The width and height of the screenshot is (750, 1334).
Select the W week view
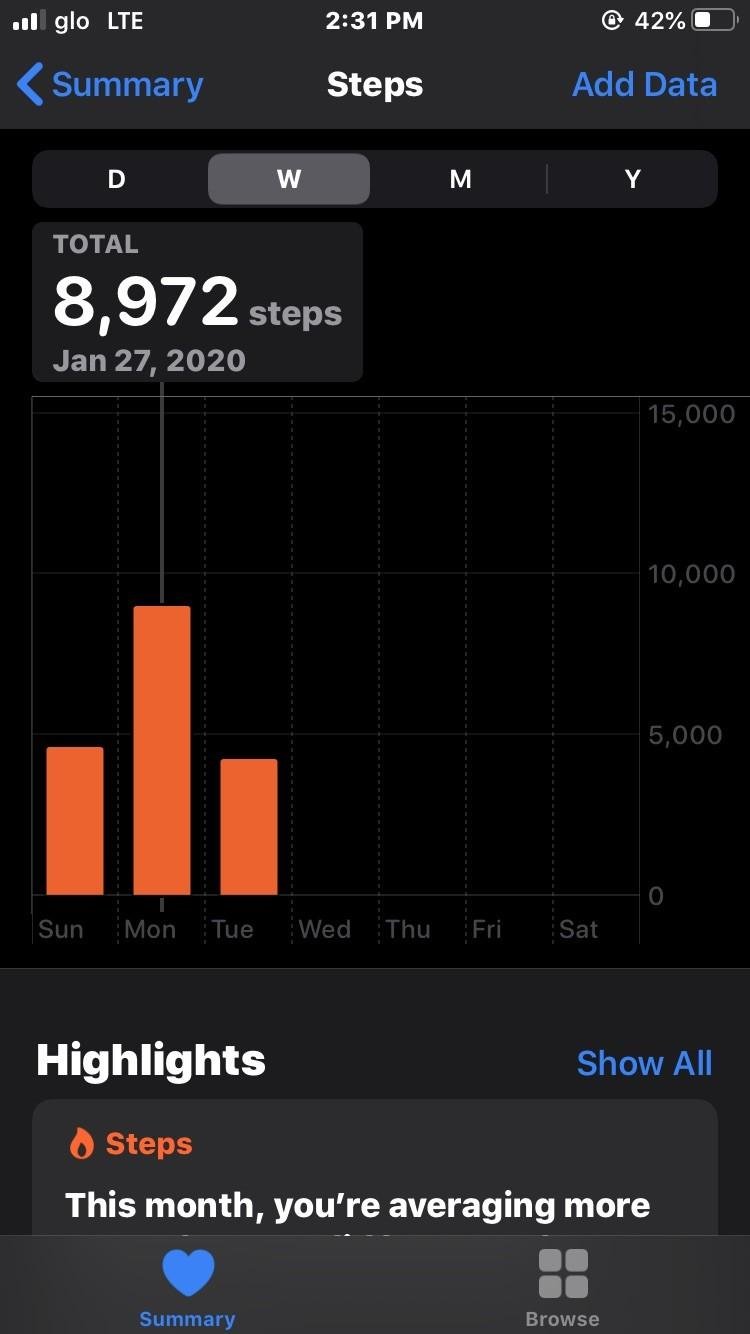point(289,179)
